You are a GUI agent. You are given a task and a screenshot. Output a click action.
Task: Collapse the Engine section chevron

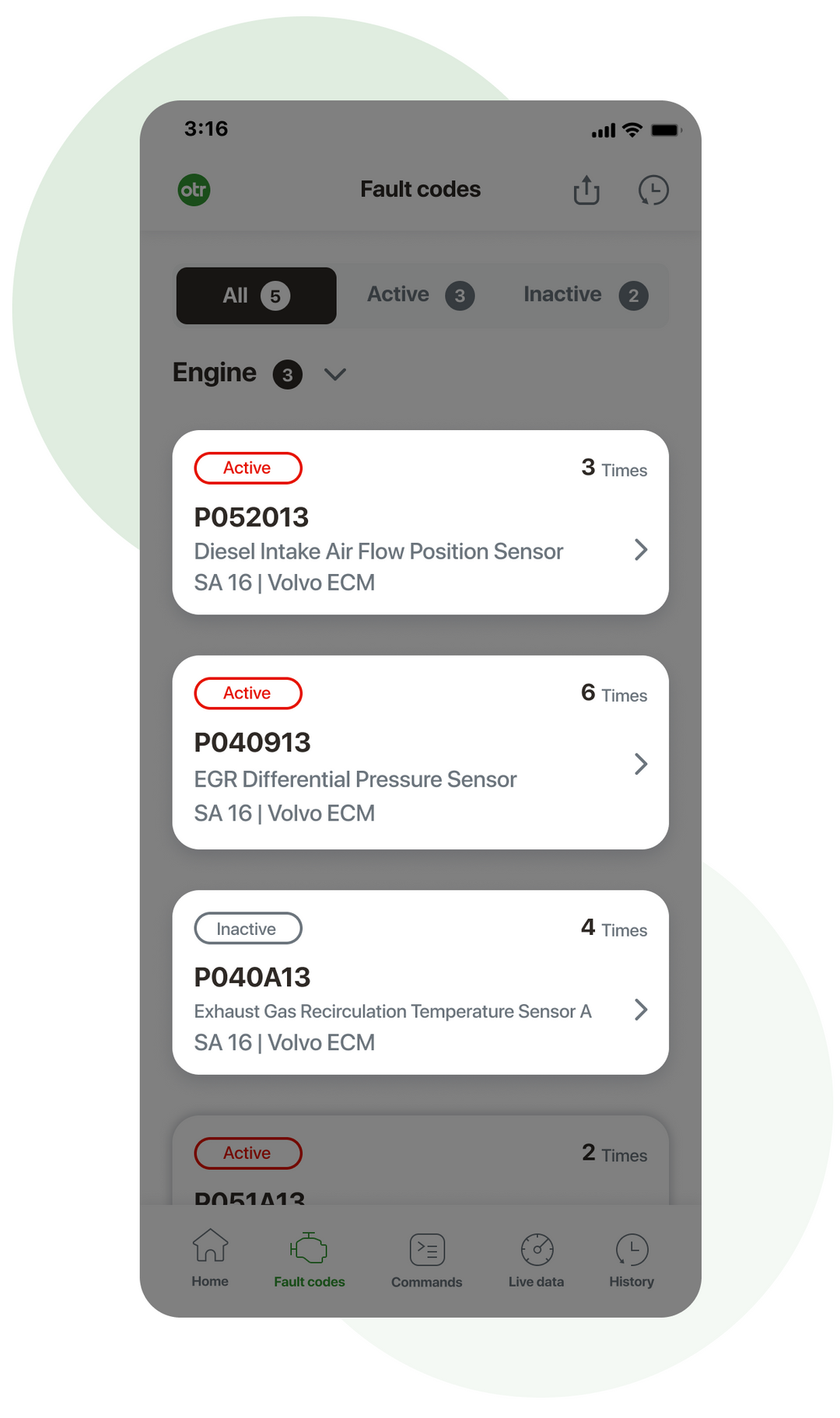point(335,375)
